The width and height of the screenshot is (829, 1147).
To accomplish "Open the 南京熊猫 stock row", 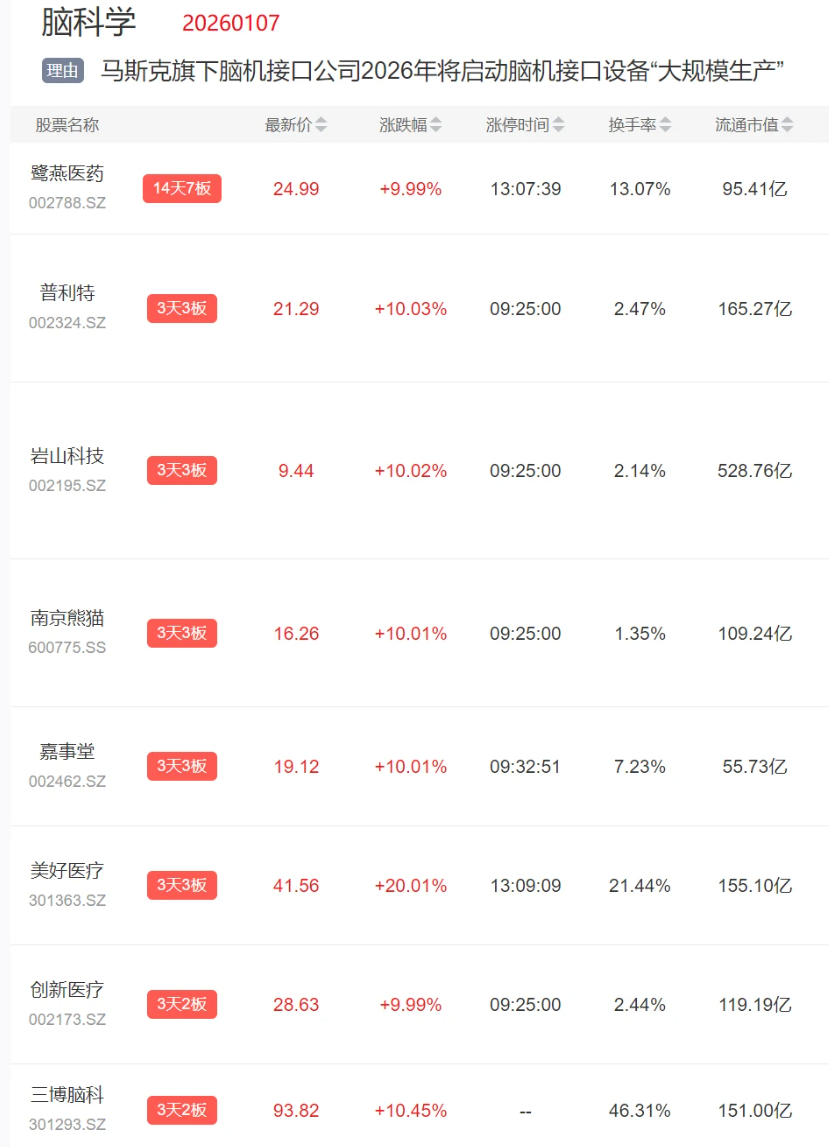I will [67, 619].
